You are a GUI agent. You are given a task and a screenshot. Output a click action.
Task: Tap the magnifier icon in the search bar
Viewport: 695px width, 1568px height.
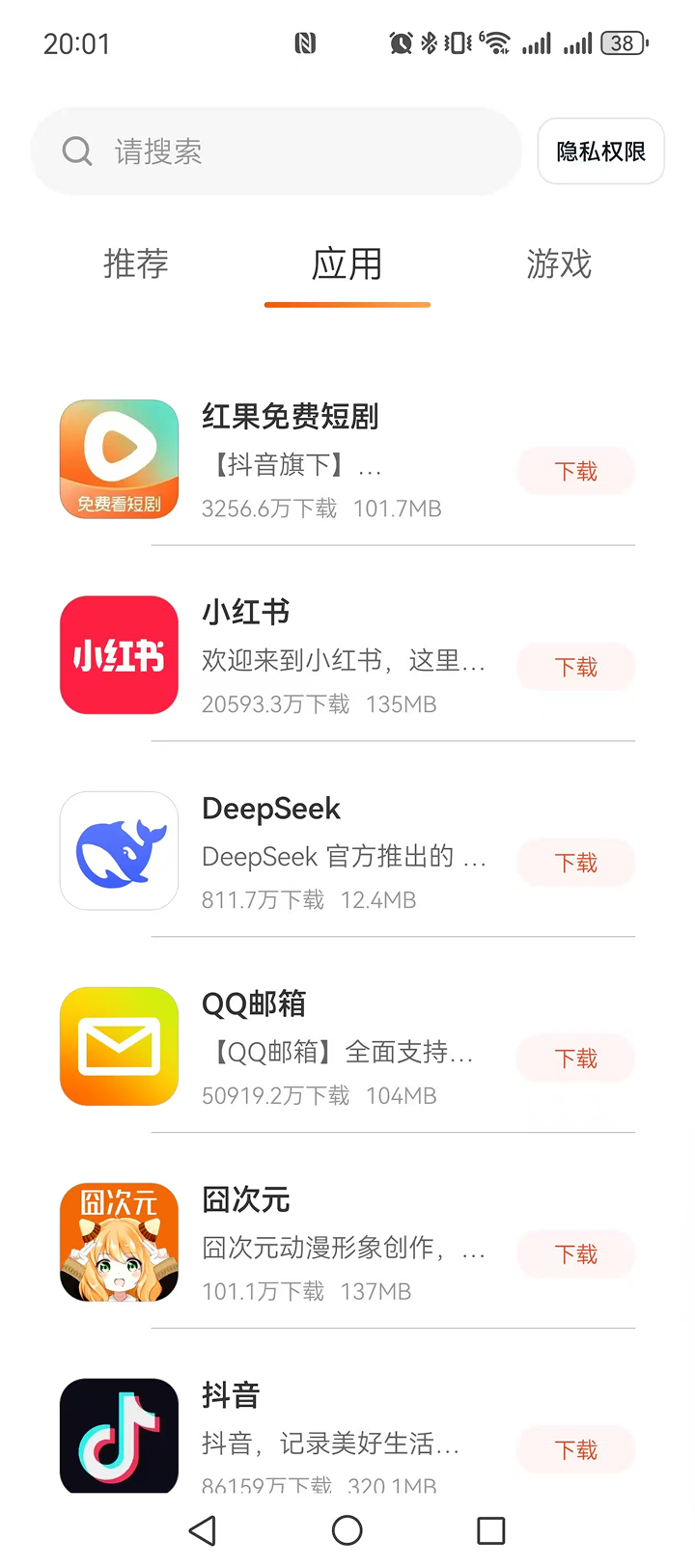click(x=77, y=151)
